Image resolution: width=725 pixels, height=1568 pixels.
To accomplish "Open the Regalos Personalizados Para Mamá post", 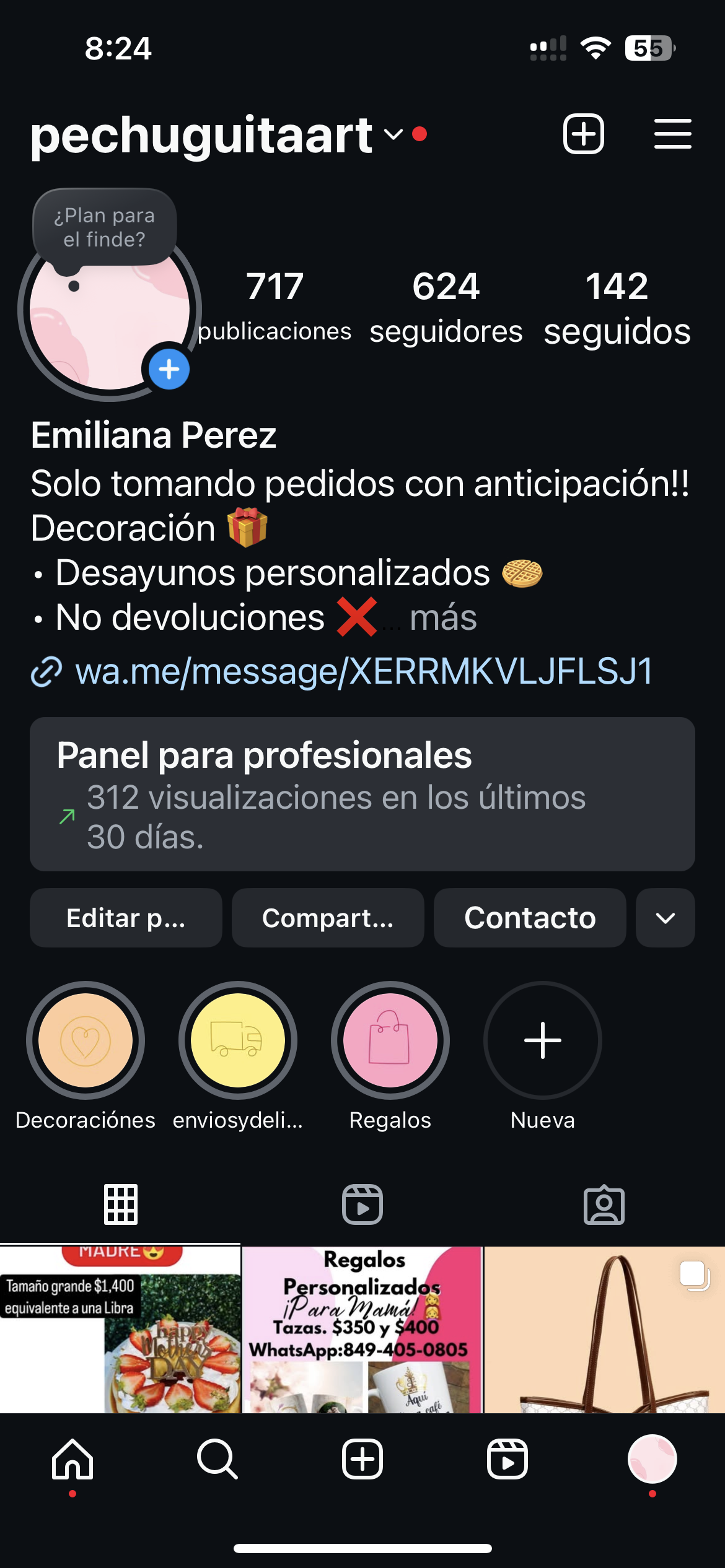I will click(362, 1329).
